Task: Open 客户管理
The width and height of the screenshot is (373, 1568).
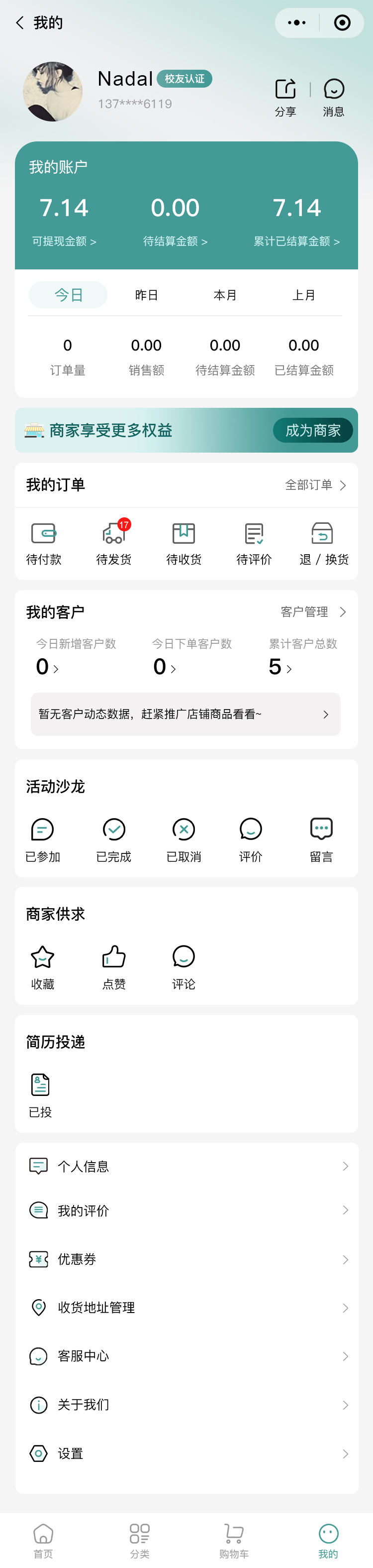Action: (x=313, y=612)
